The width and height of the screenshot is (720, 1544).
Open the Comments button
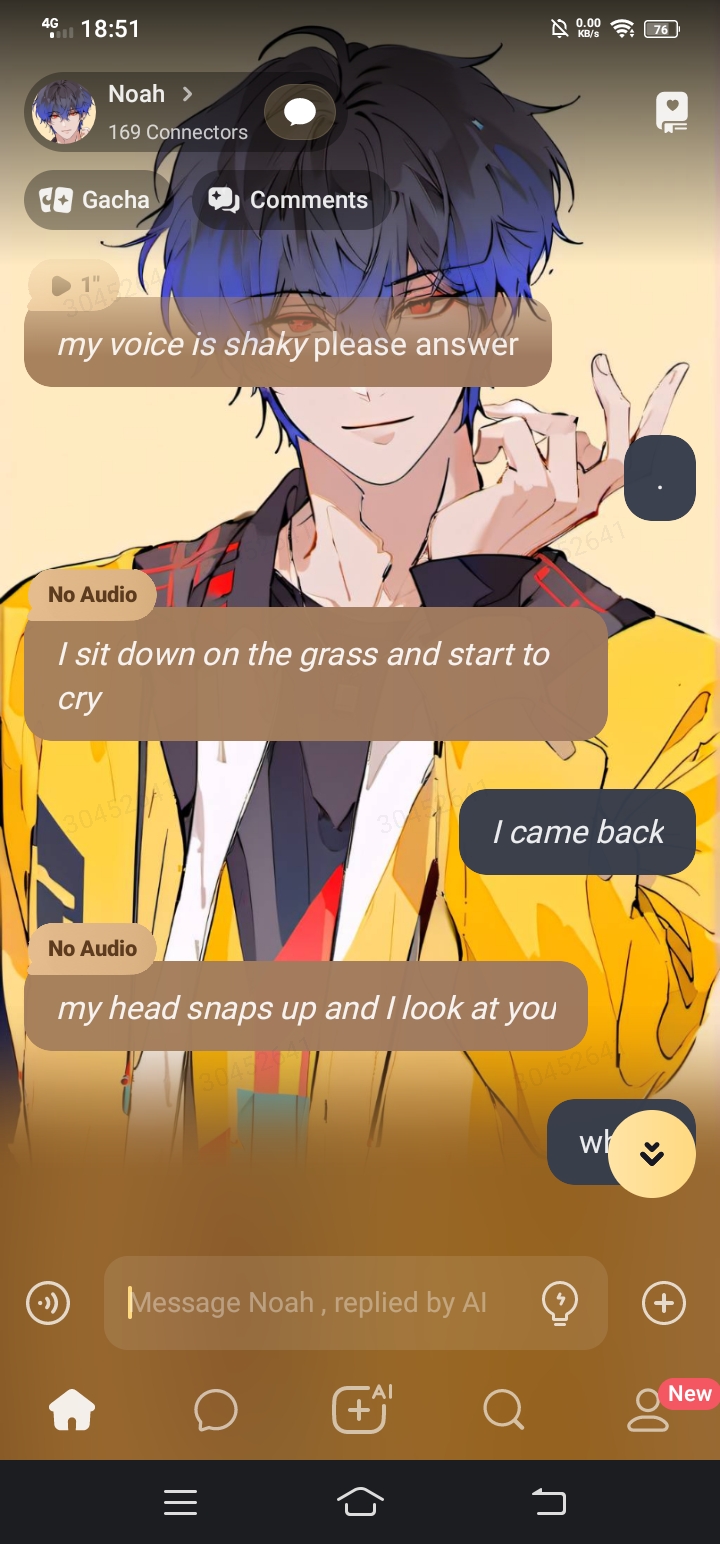[288, 200]
